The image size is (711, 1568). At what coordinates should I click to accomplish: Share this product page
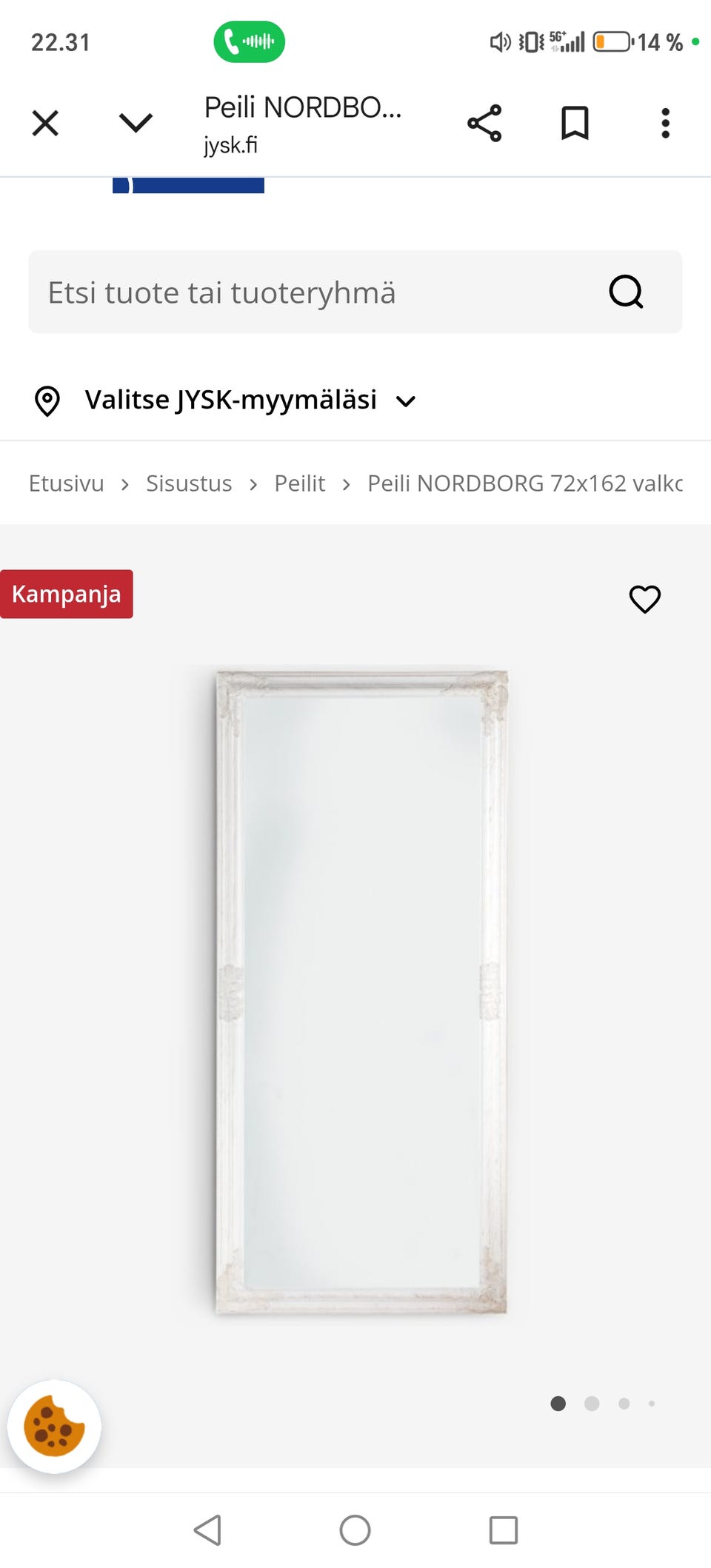tap(484, 123)
